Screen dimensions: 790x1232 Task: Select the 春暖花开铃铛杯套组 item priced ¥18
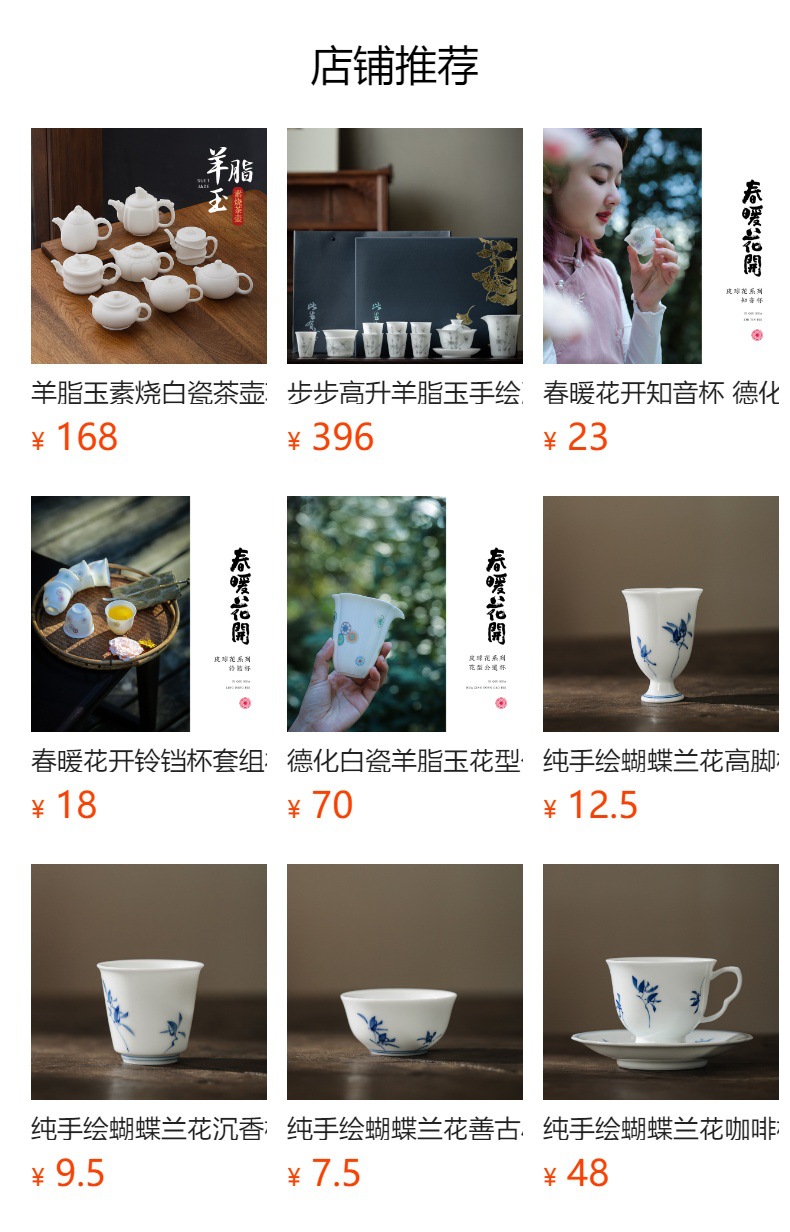pos(148,614)
